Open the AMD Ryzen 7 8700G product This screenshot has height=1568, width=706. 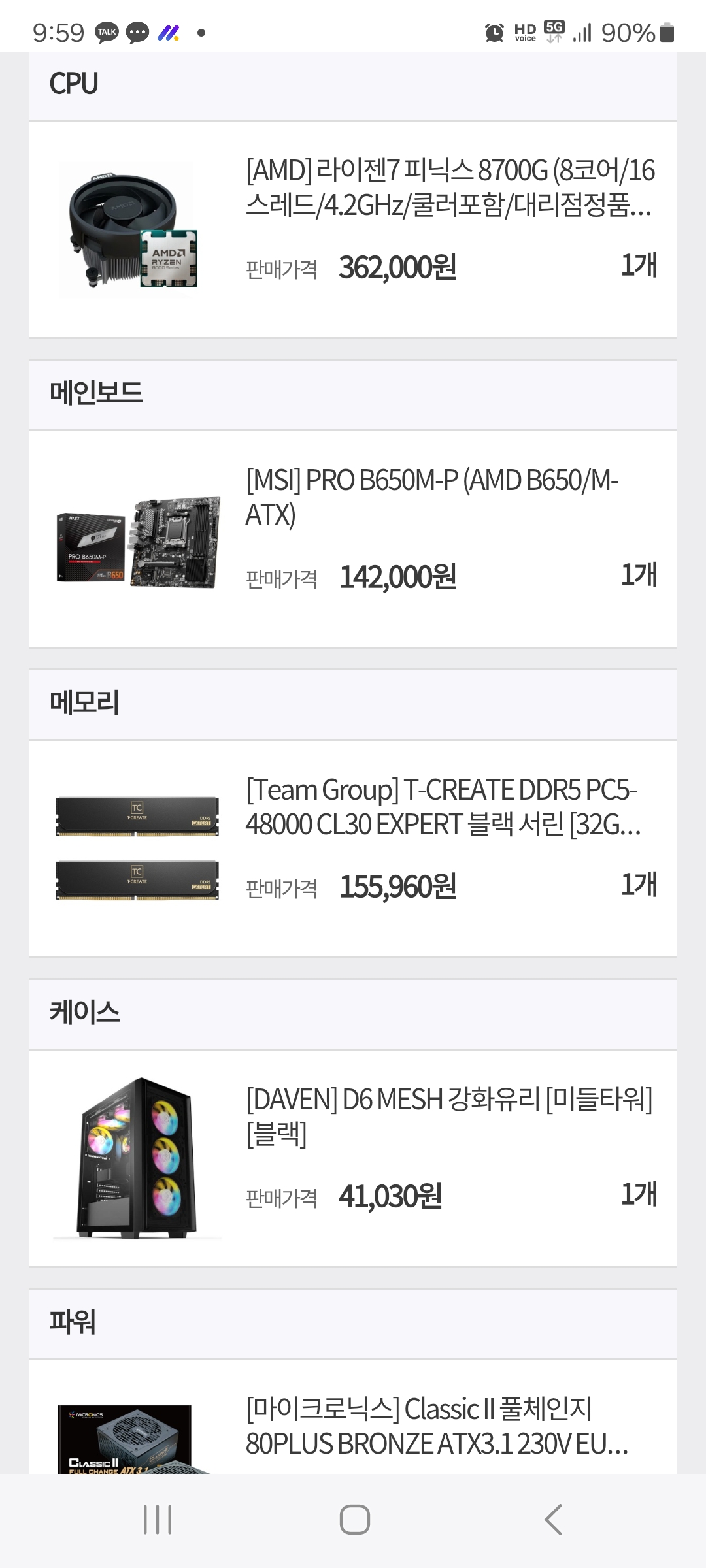coord(450,188)
